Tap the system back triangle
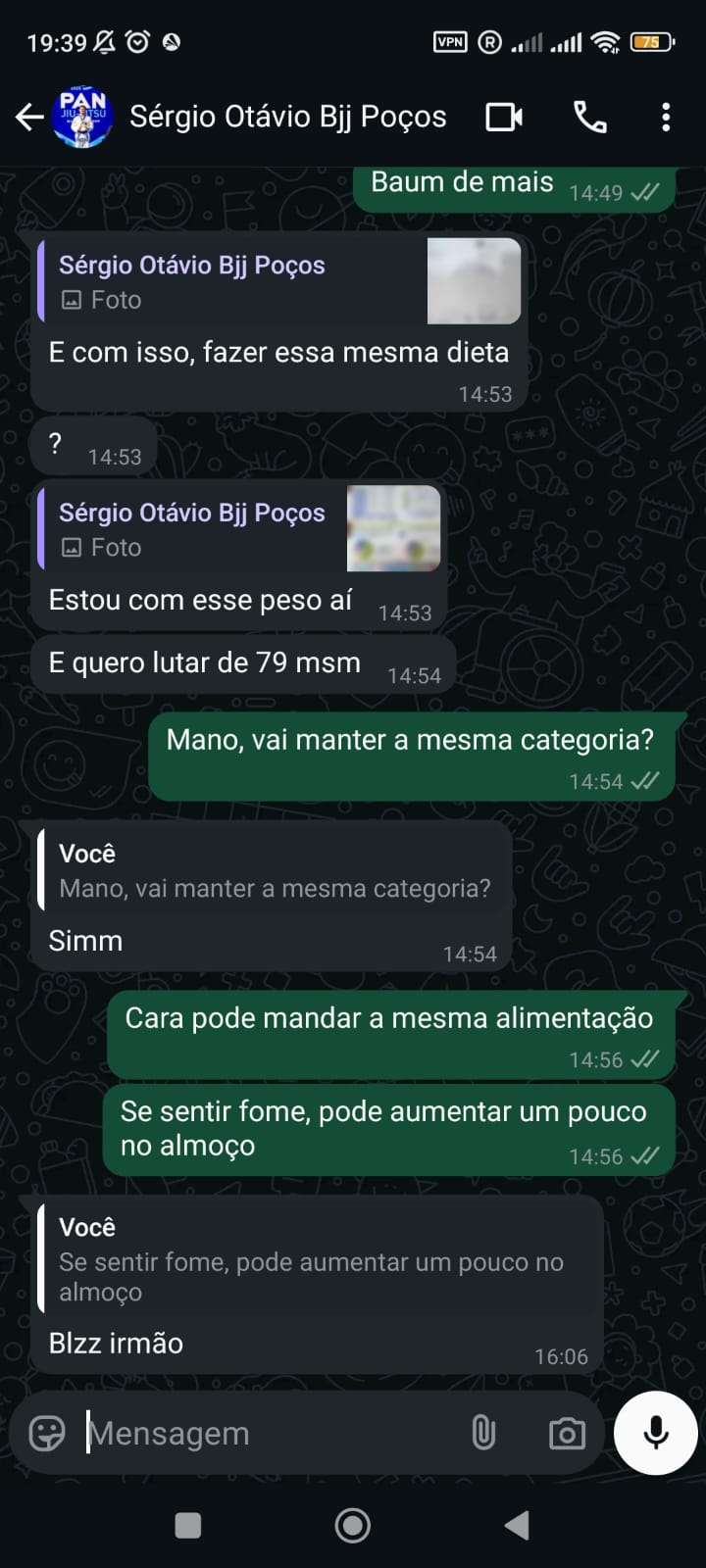This screenshot has width=706, height=1568. coord(517,1525)
